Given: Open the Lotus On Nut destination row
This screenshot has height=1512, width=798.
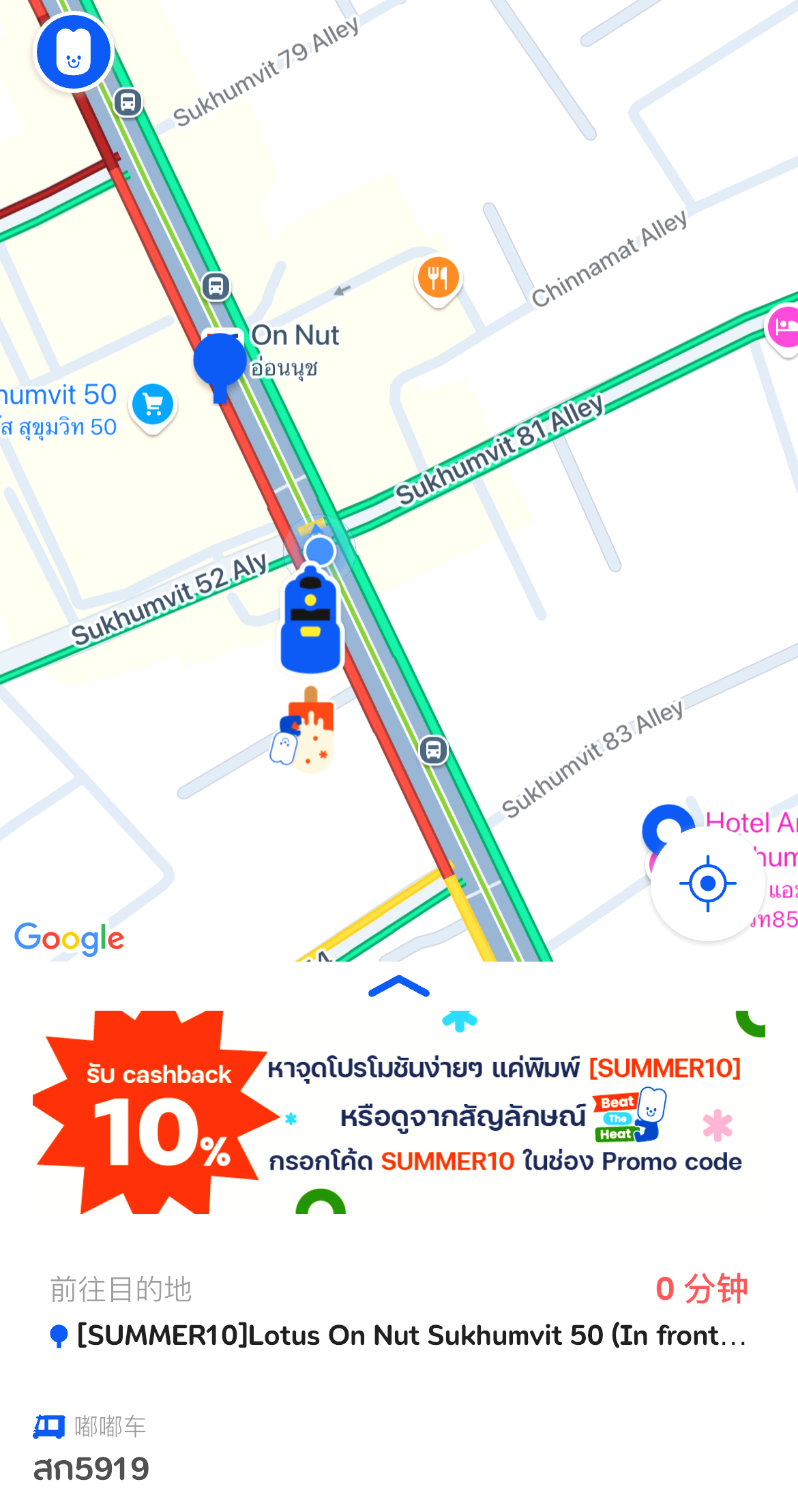Looking at the screenshot, I should tap(399, 1335).
